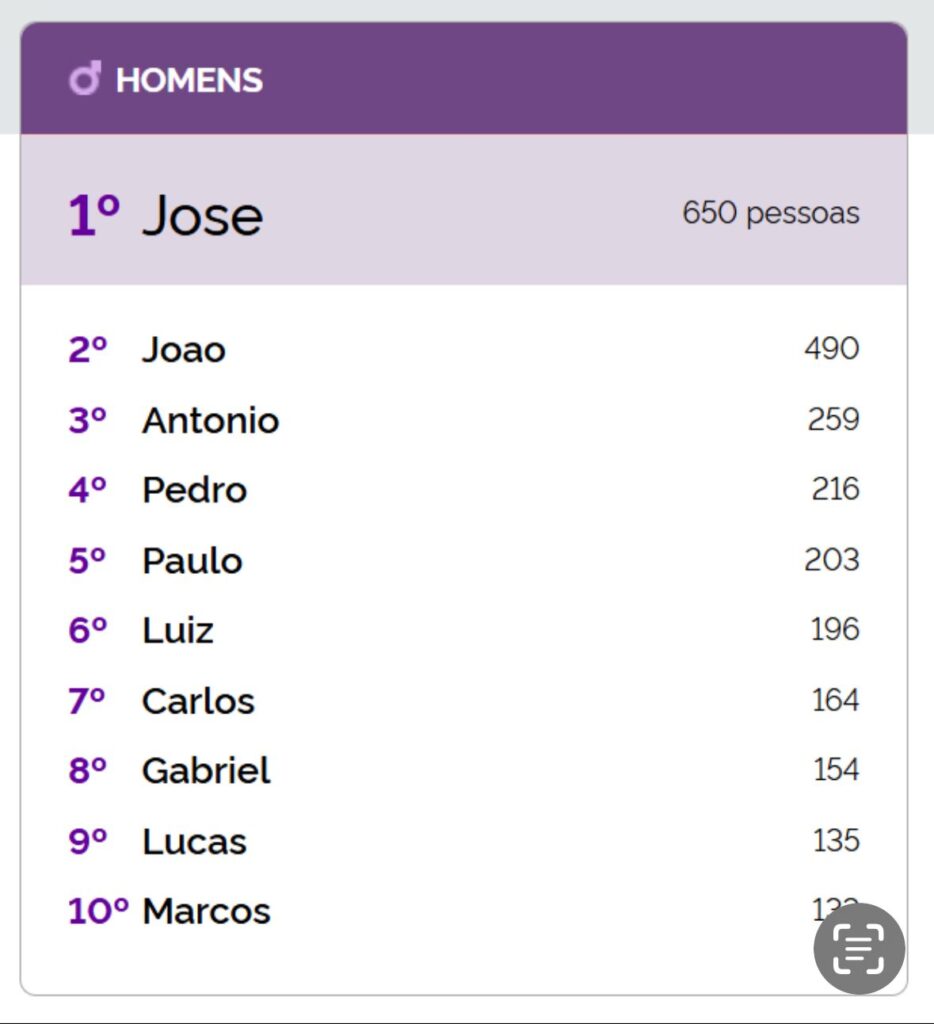
Task: Click on Carlos in seventh place
Action: tap(197, 701)
